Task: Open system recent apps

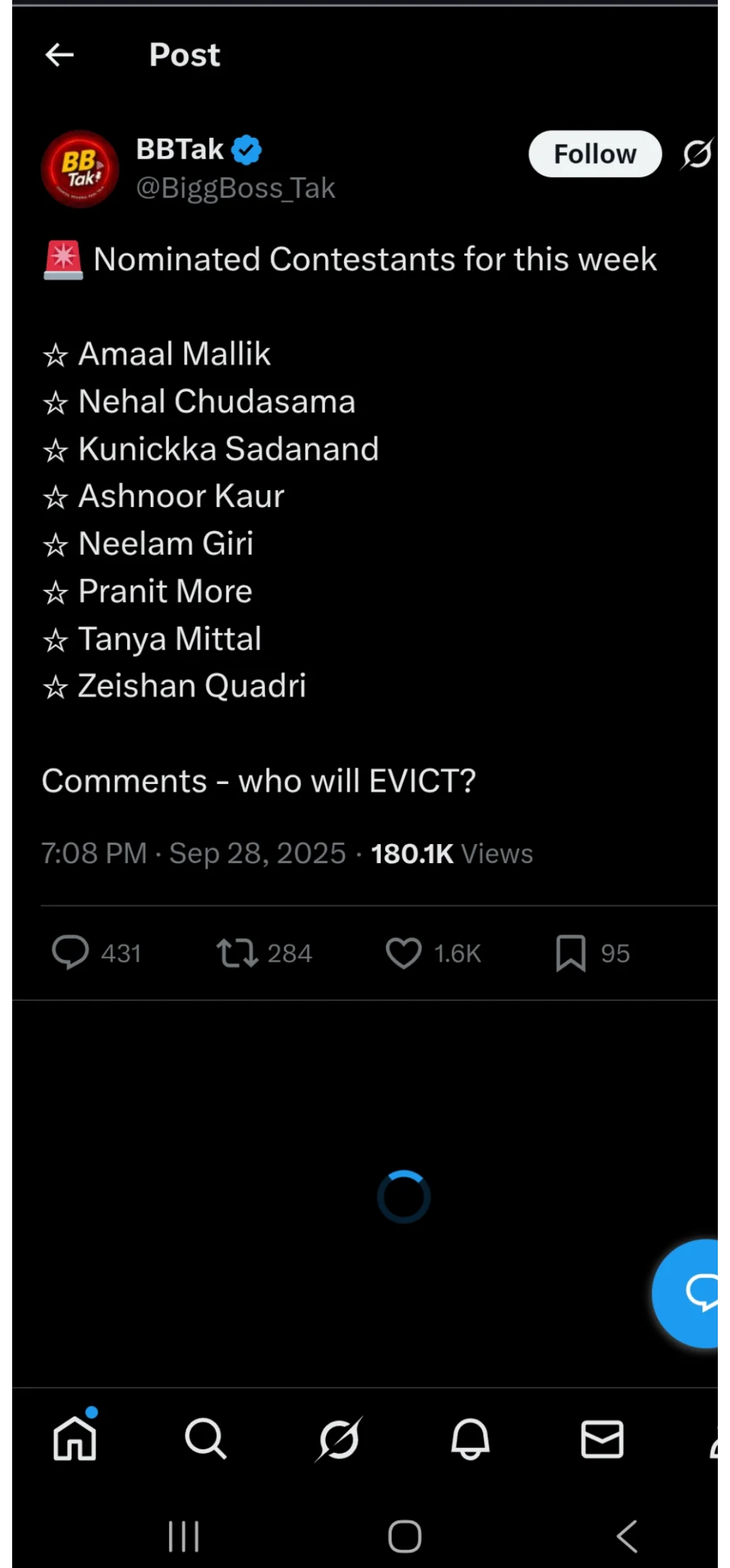Action: tap(184, 1536)
